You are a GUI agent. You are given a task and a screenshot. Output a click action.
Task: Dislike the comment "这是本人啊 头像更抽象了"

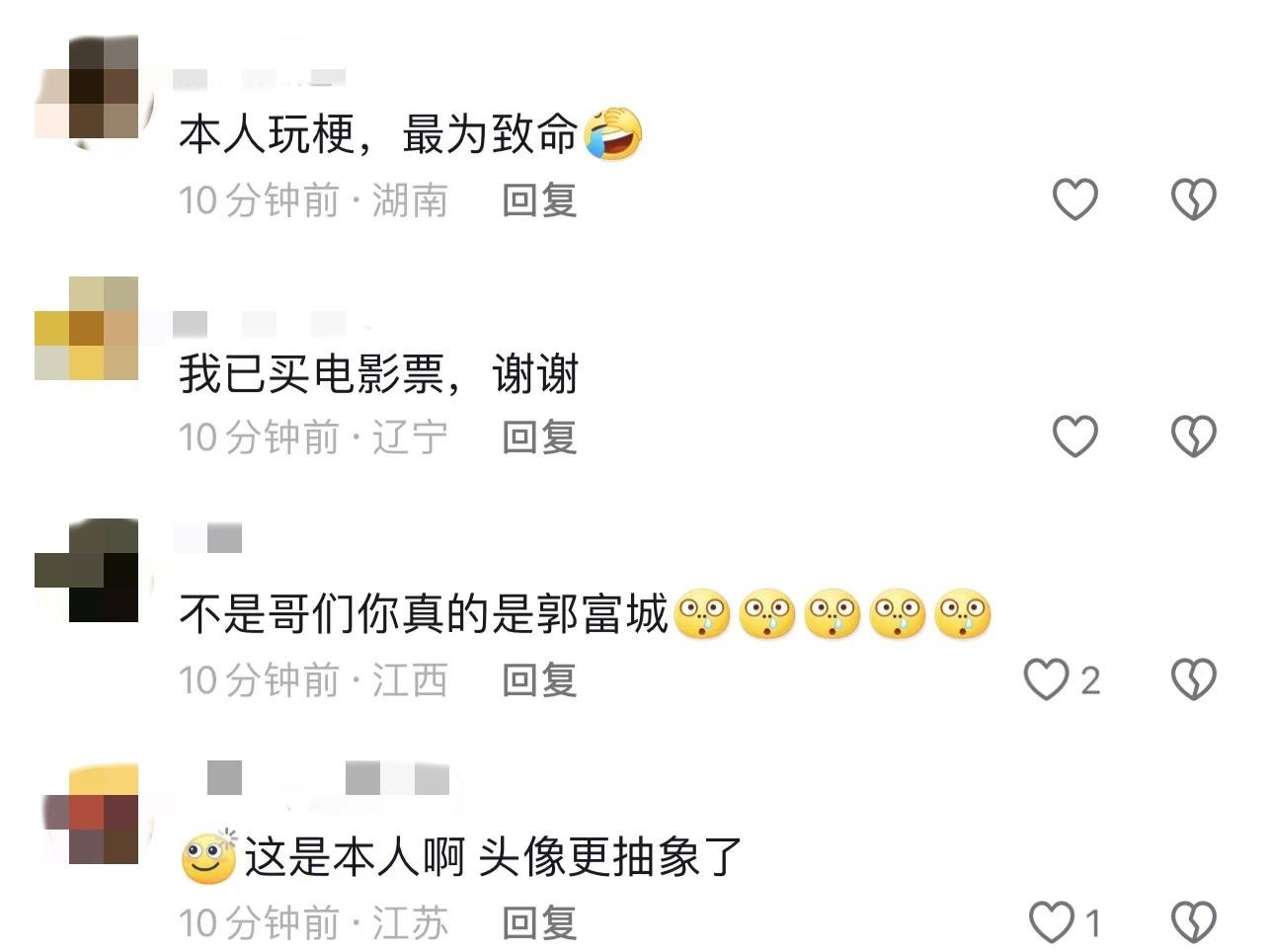pyautogui.click(x=1193, y=922)
